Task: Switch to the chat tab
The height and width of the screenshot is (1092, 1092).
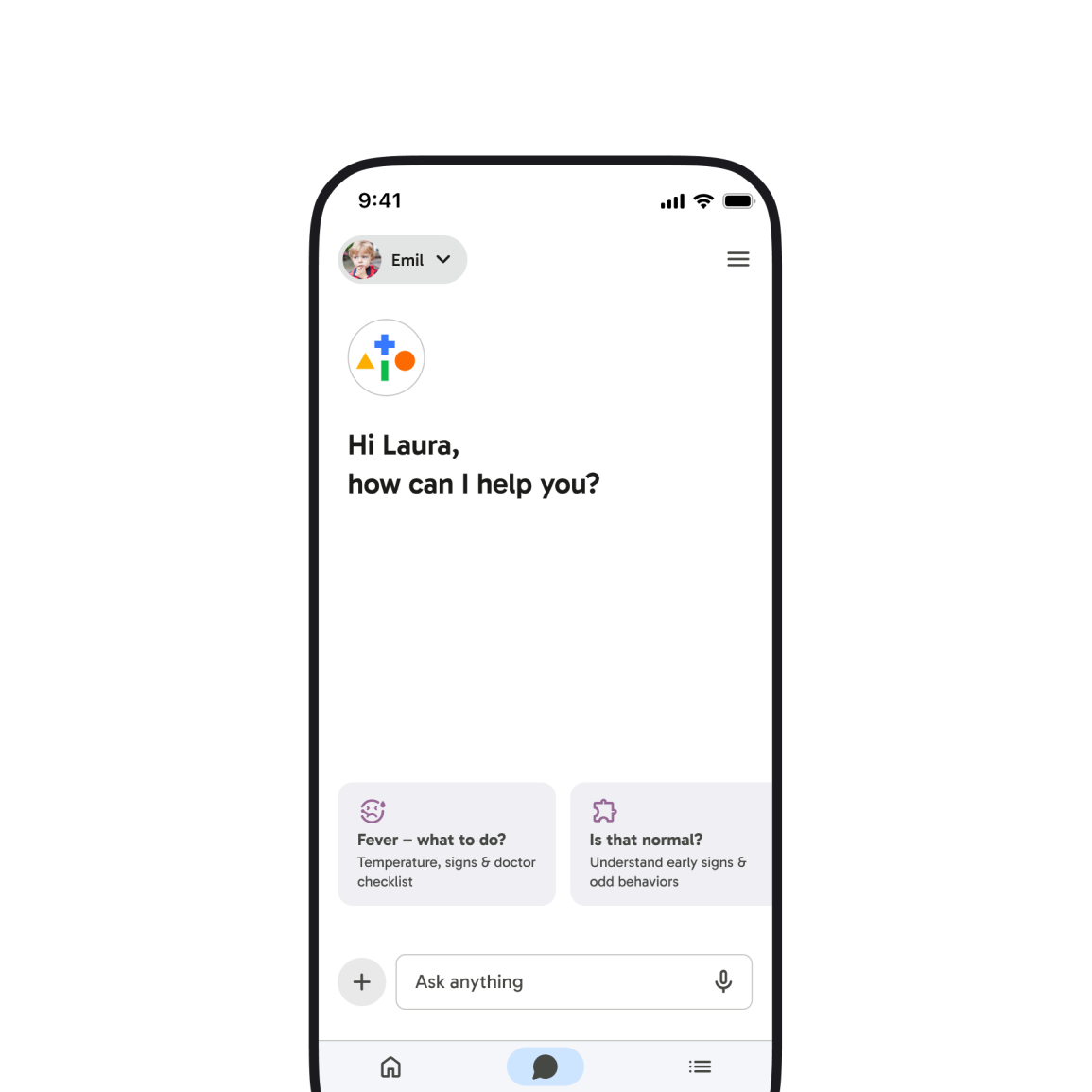Action: [545, 1066]
